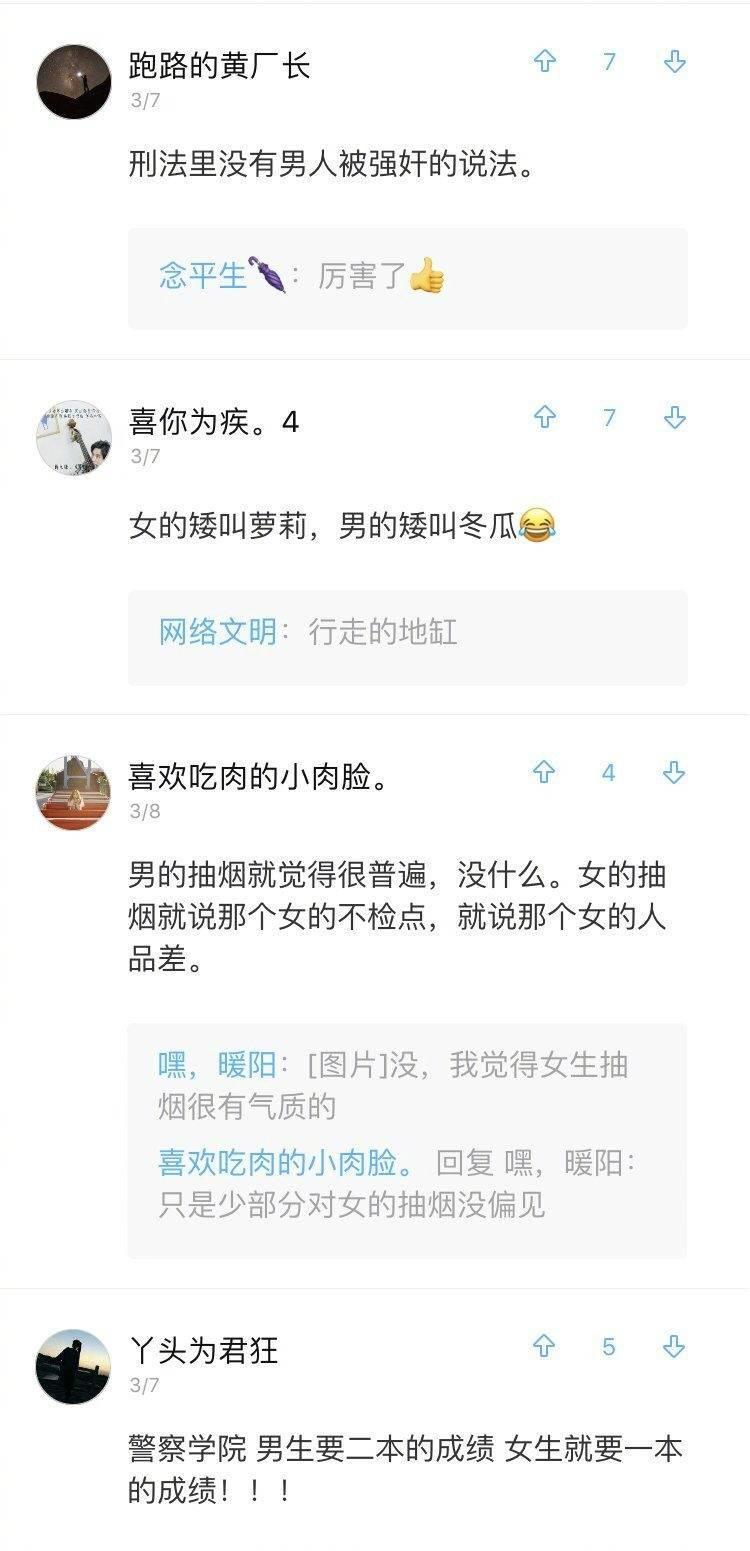The image size is (750, 1551).
Task: Upvote 跑路的黄厂长's comment
Action: 544,62
